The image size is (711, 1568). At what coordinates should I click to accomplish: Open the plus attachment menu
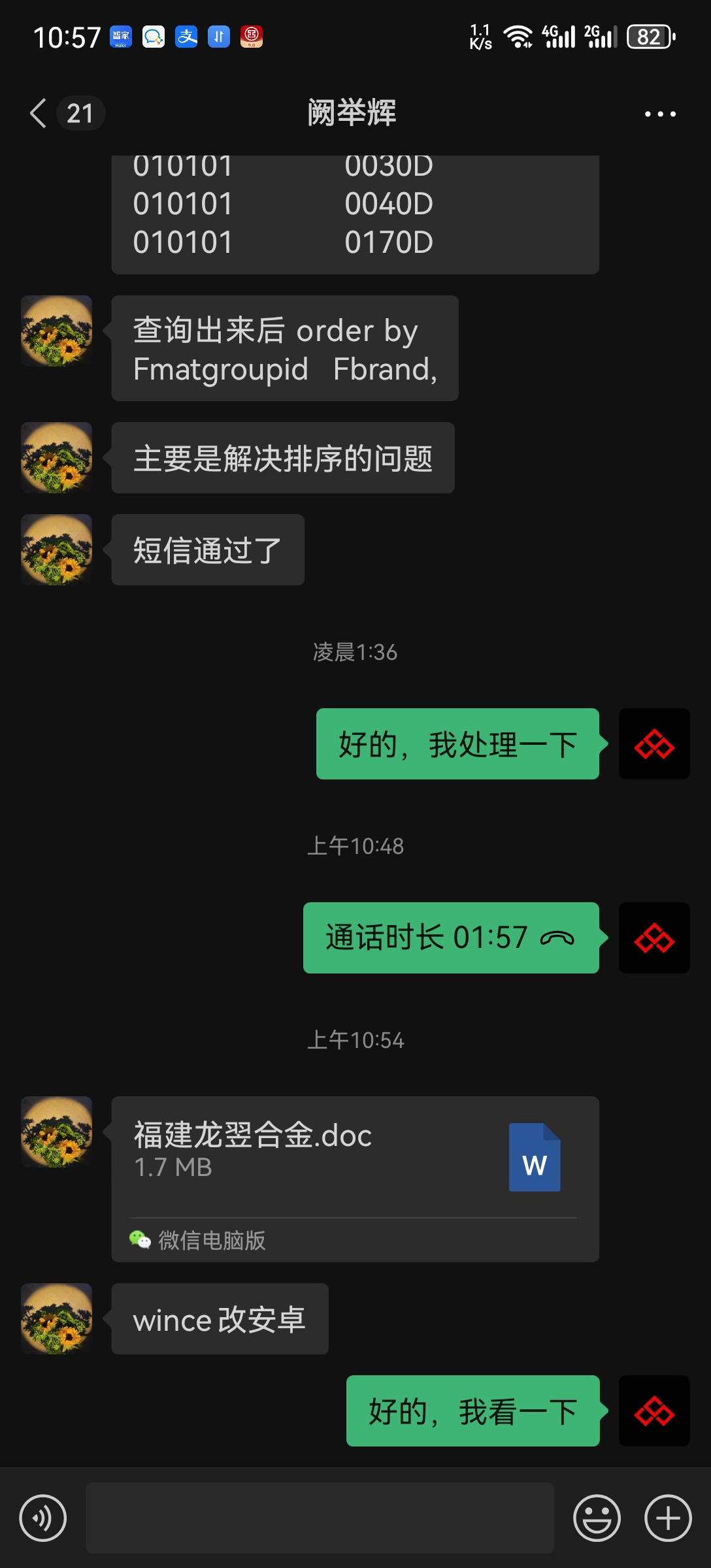click(x=667, y=1518)
